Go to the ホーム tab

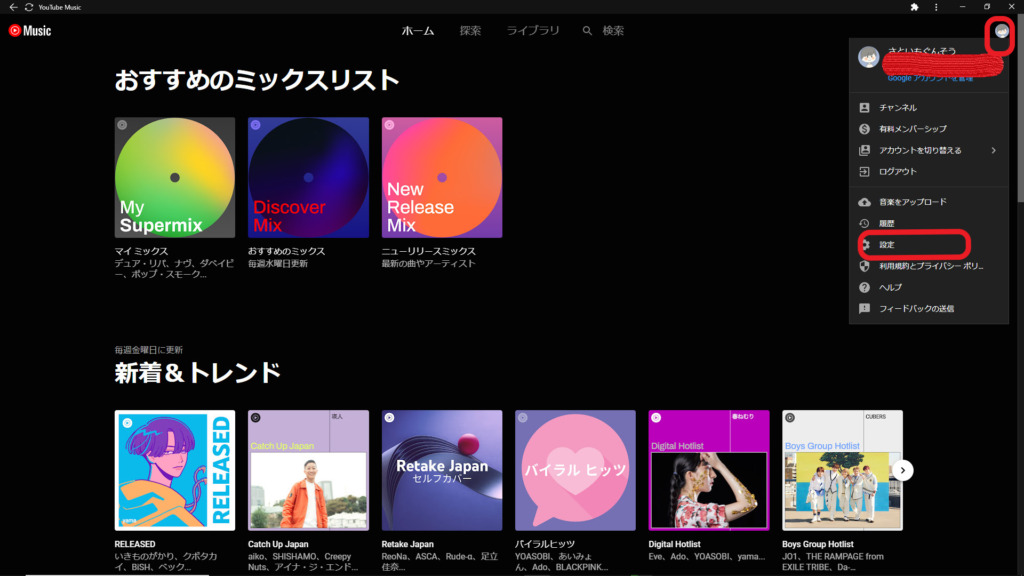[x=417, y=31]
